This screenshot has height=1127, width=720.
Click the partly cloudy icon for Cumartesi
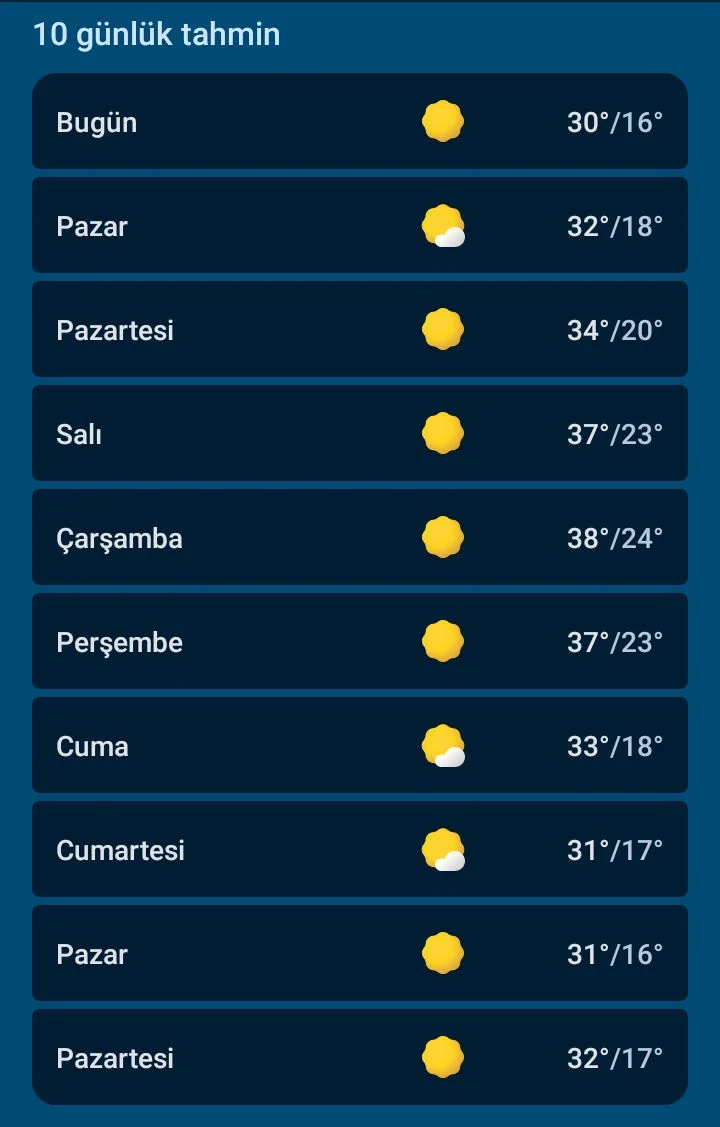pos(443,849)
